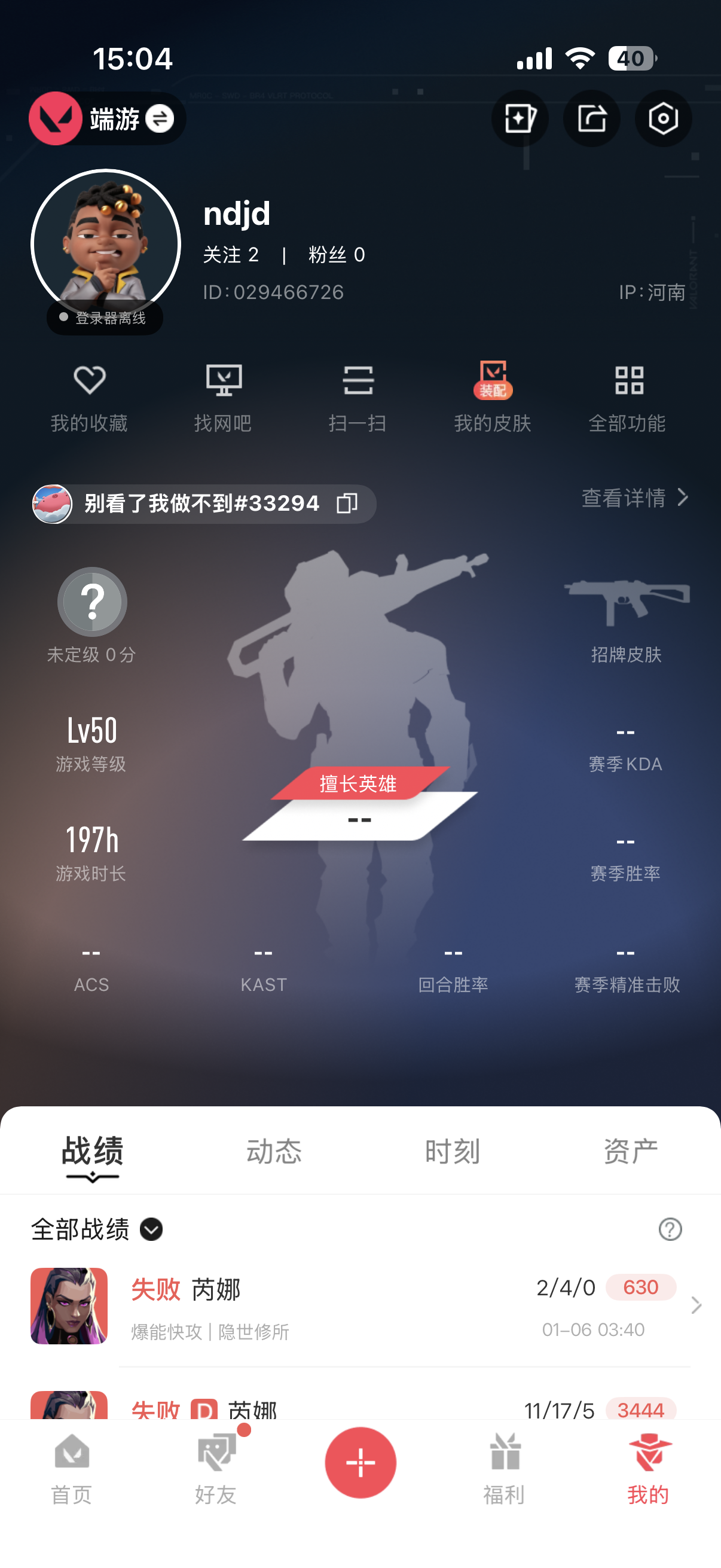Copy the game ID 别看了我做不到#33294

tap(347, 504)
